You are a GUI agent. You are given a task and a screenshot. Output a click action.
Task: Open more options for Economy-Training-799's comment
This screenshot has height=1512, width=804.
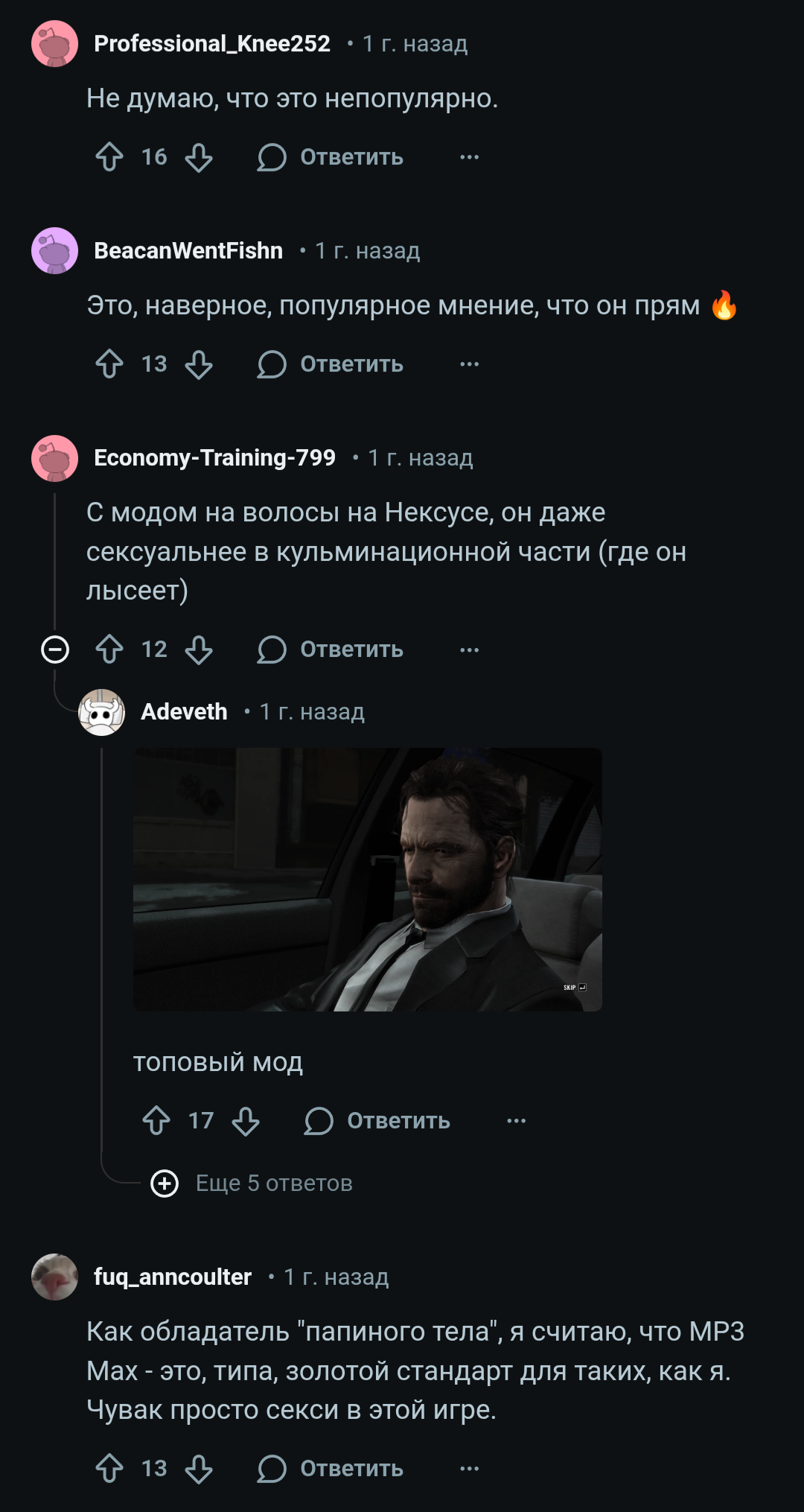tap(469, 649)
